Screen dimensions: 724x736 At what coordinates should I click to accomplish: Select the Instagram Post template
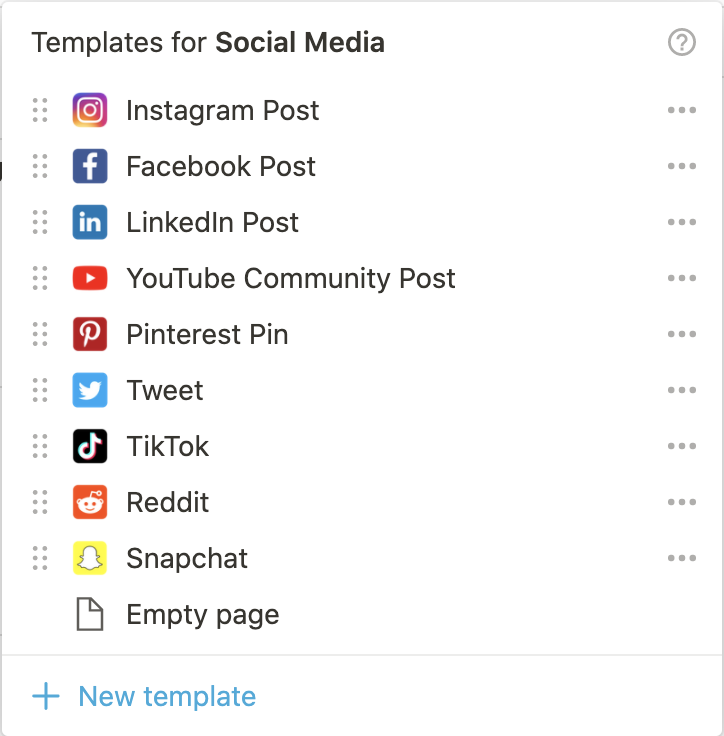[x=222, y=110]
